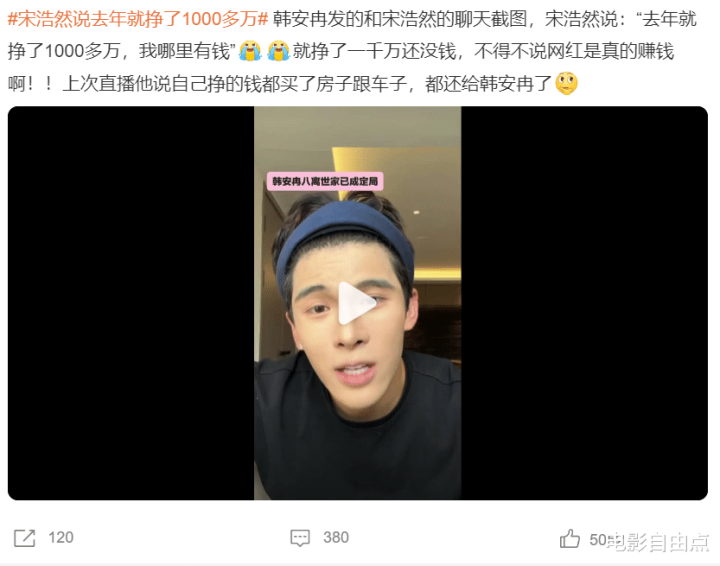Viewport: 720px width, 566px height.
Task: Open the comments of this post
Action: click(300, 538)
